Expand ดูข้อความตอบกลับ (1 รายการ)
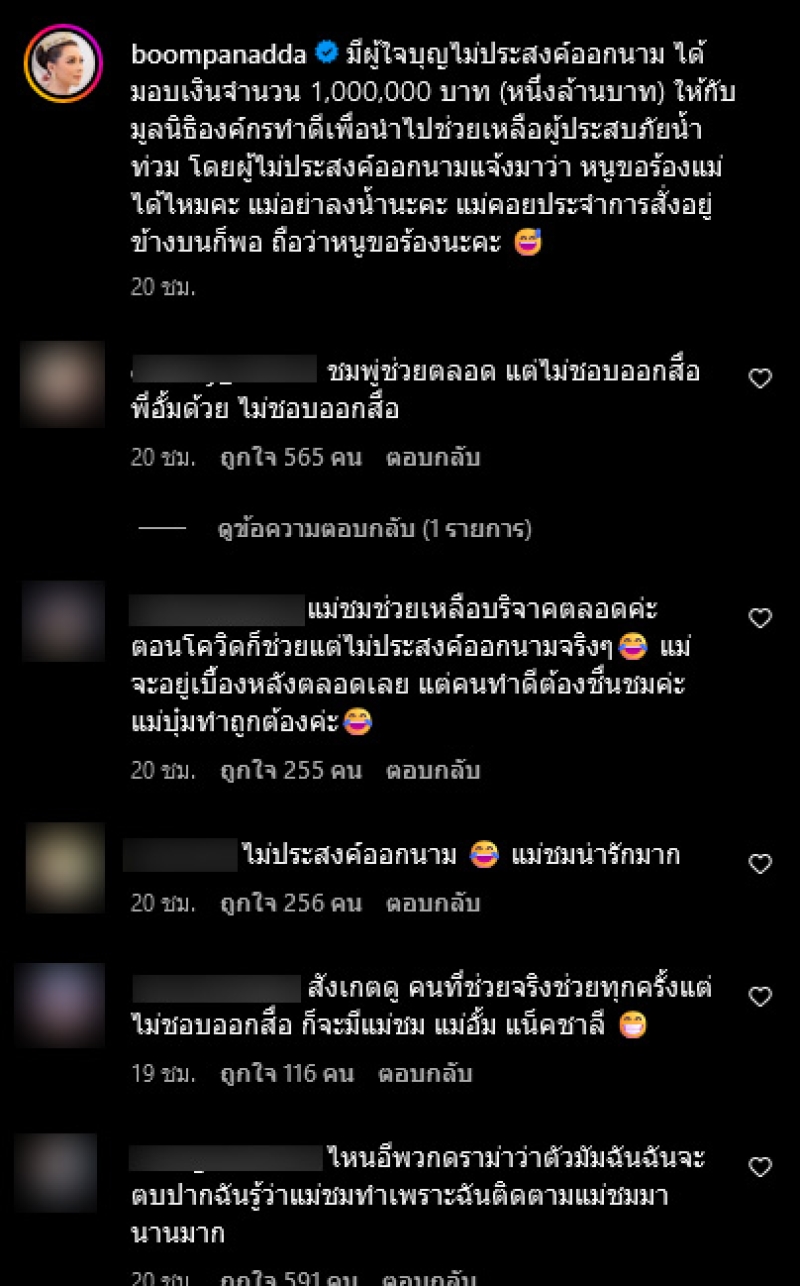 pos(374,529)
